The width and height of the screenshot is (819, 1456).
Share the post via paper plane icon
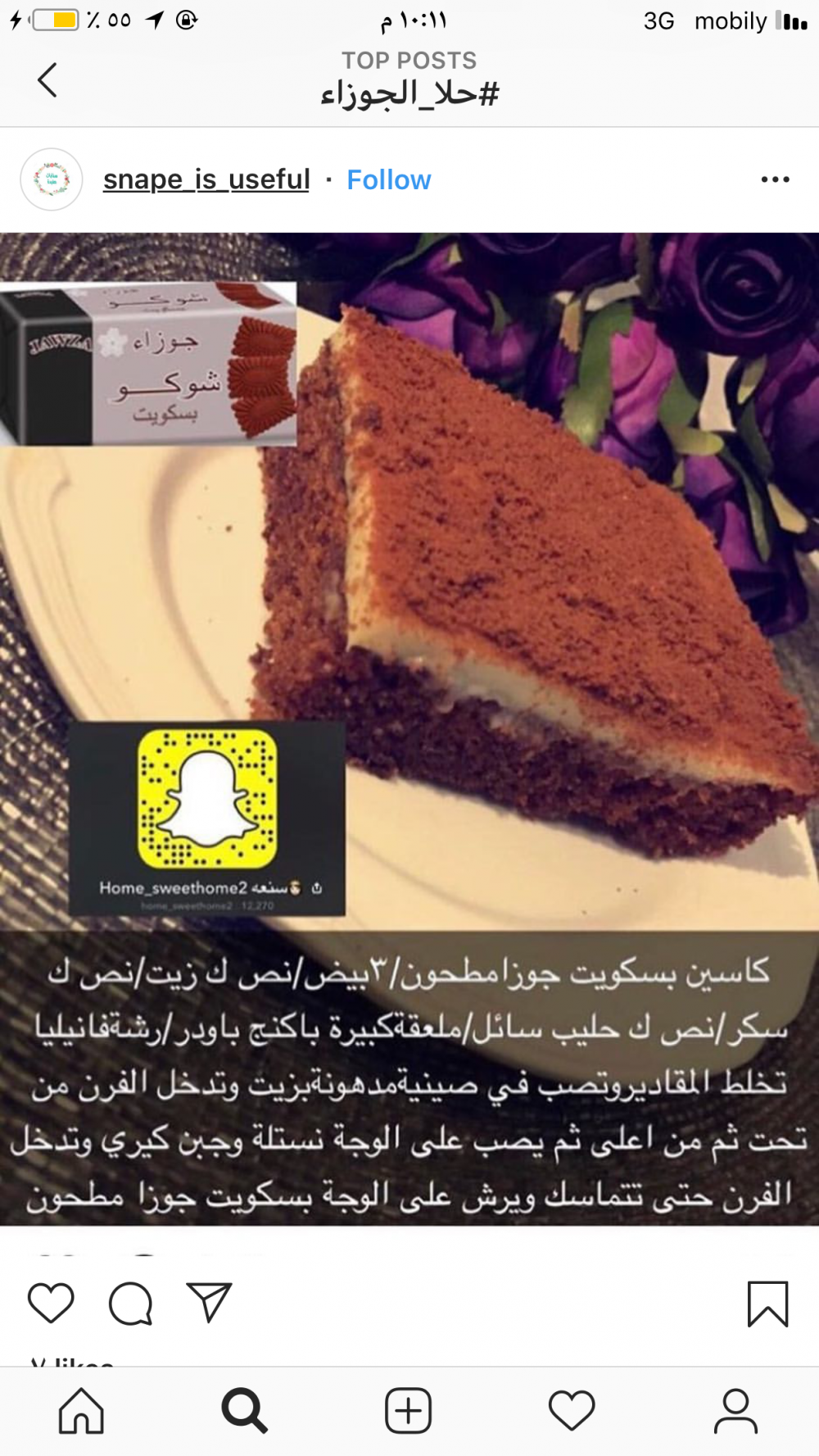coord(210,1302)
